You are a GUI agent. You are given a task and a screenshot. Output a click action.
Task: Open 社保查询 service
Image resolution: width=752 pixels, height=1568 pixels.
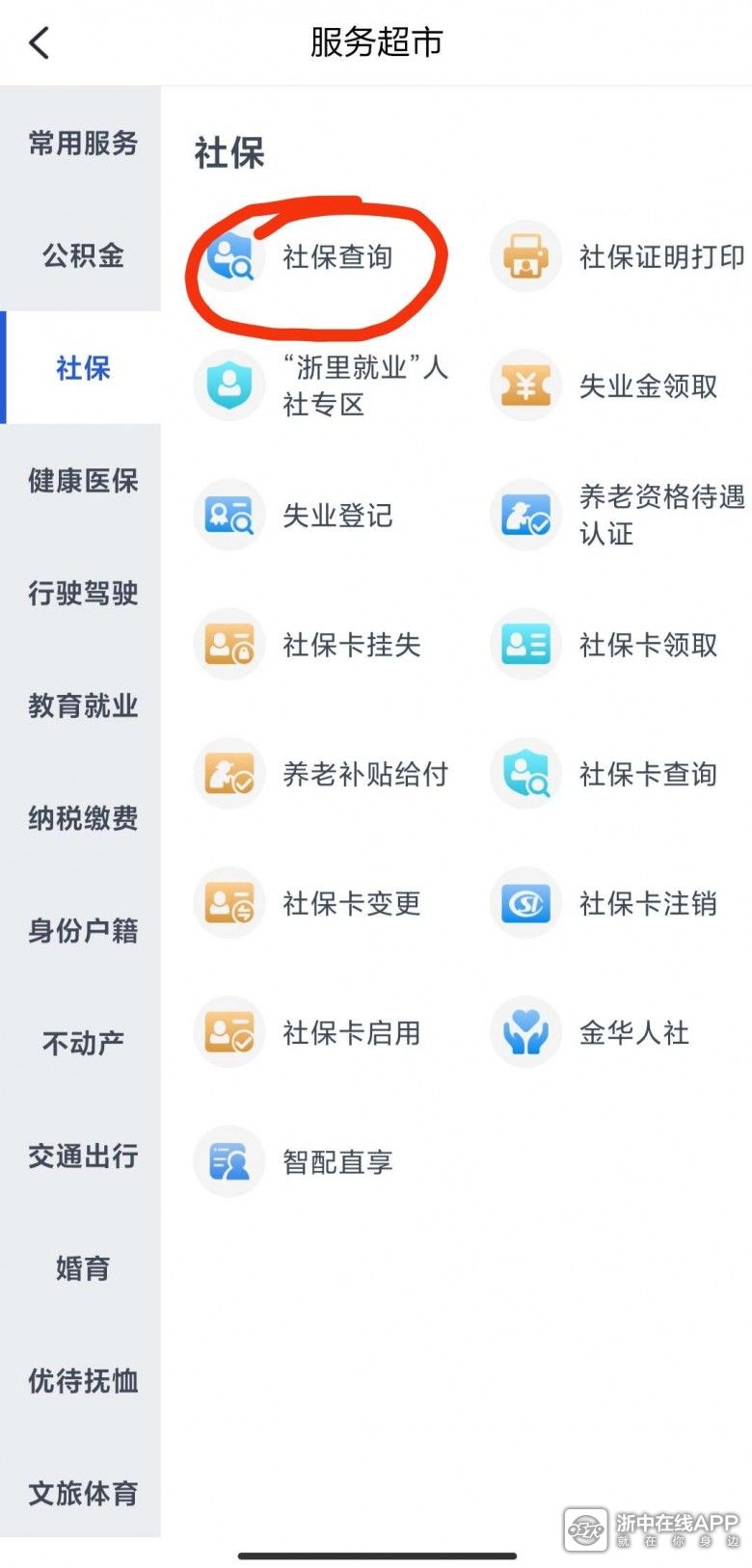coord(307,257)
